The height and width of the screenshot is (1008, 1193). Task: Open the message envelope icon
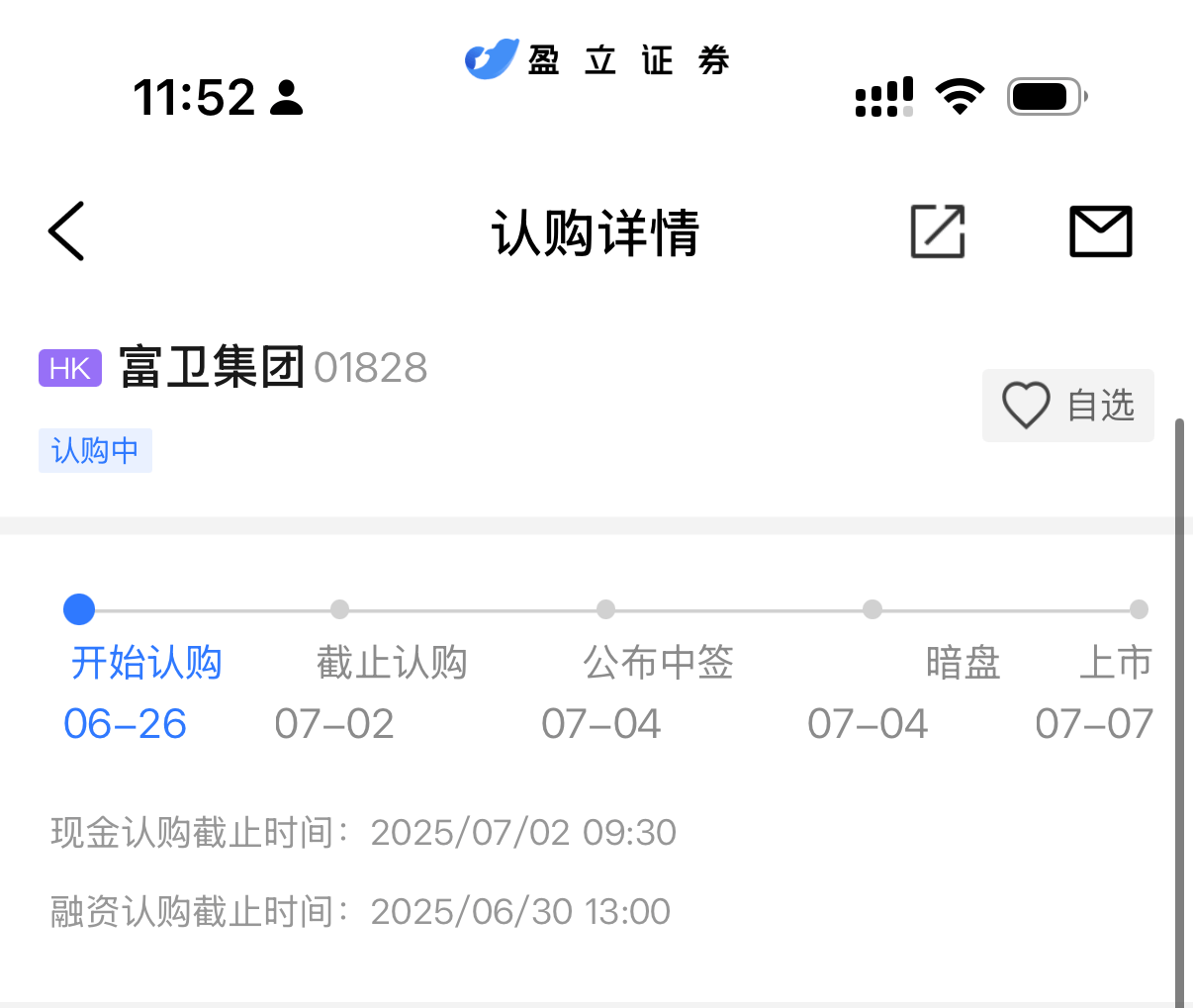point(1100,231)
